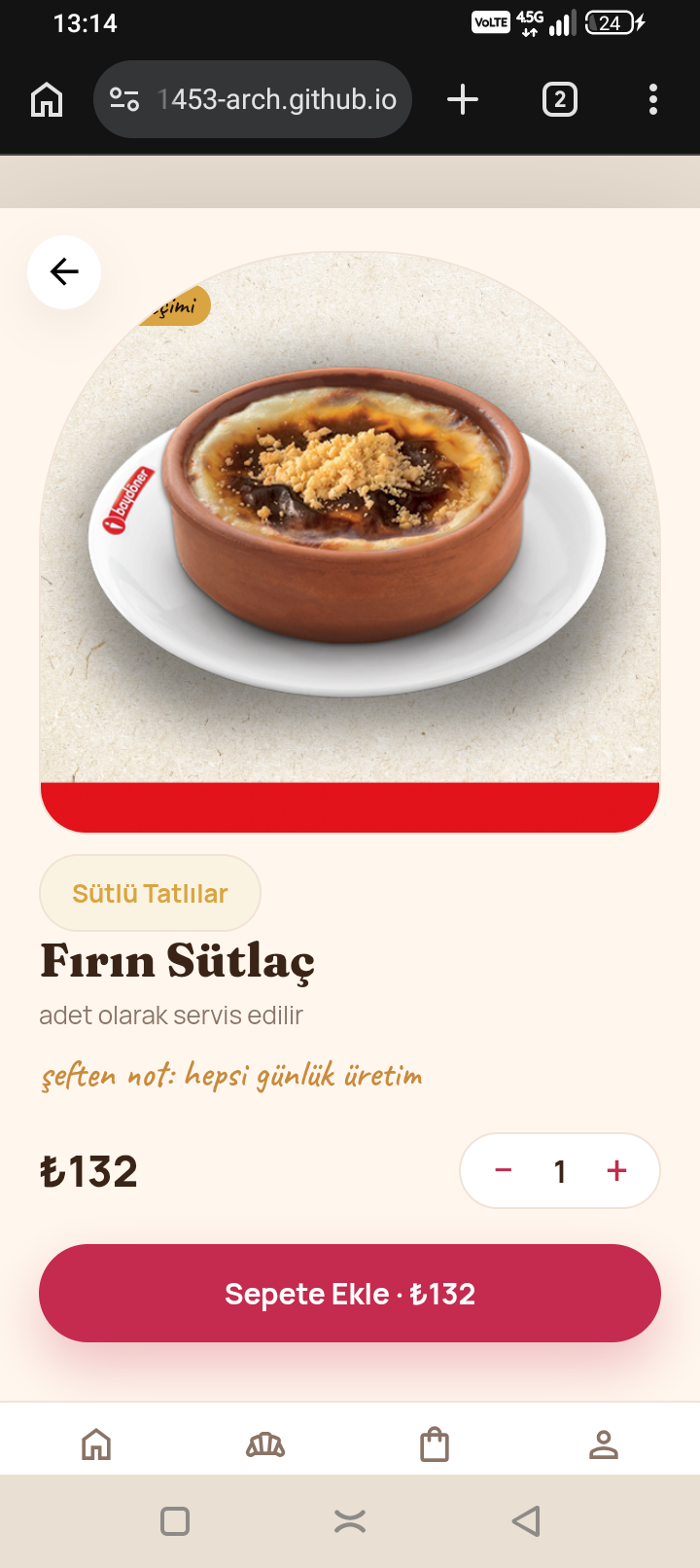The width and height of the screenshot is (700, 1568).
Task: Open the browser home page
Action: point(47,99)
